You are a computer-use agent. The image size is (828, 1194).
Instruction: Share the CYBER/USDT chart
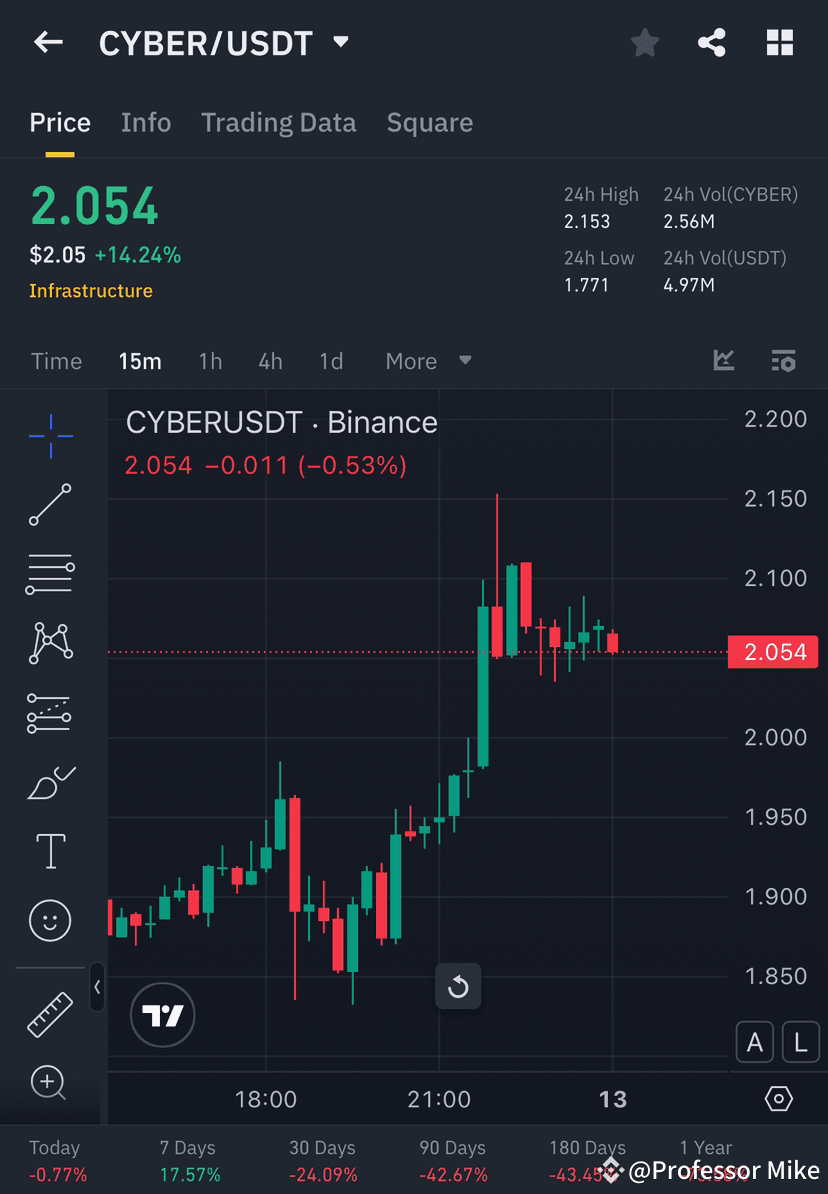712,42
